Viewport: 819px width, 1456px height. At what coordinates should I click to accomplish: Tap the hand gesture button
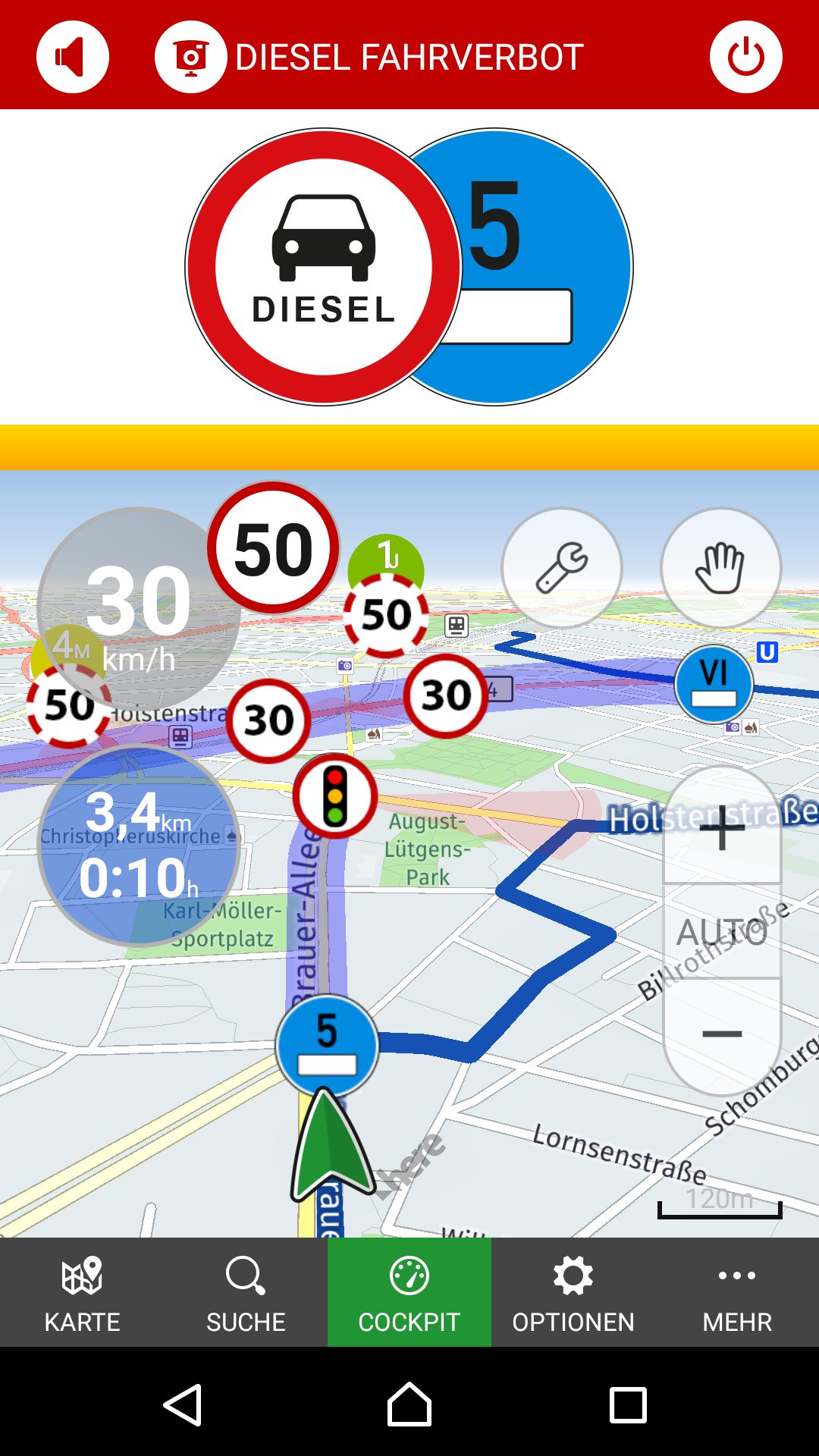point(720,568)
